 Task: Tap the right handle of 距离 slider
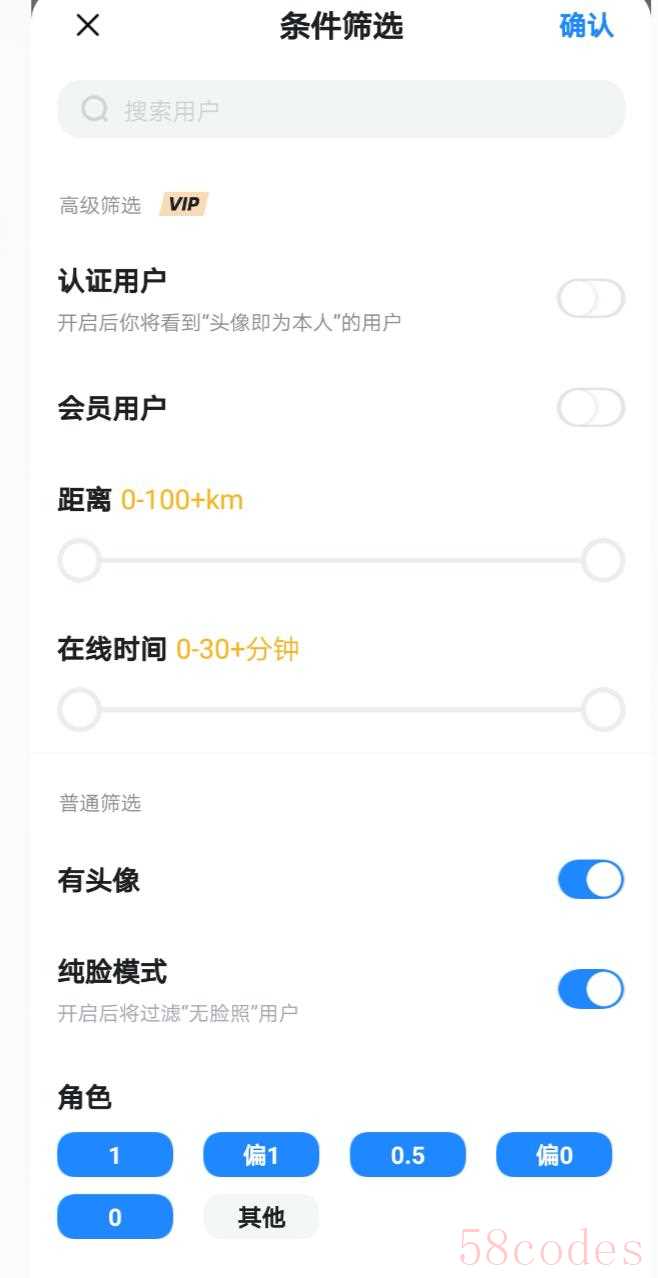pyautogui.click(x=603, y=561)
